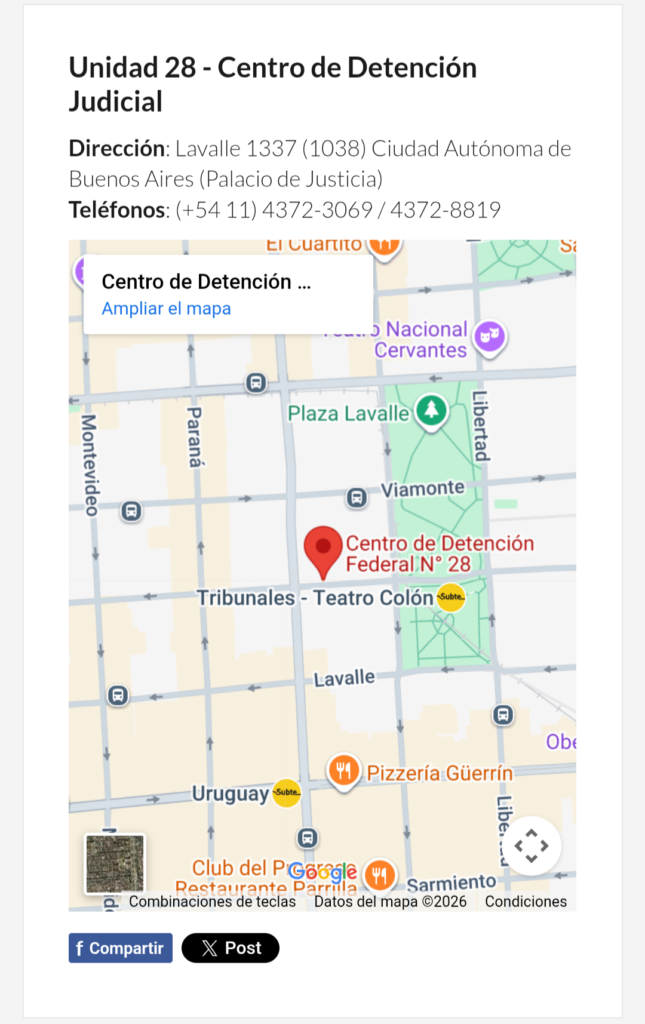This screenshot has width=645, height=1024.
Task: Select the red Centro de Detención Federal pin
Action: tap(322, 551)
